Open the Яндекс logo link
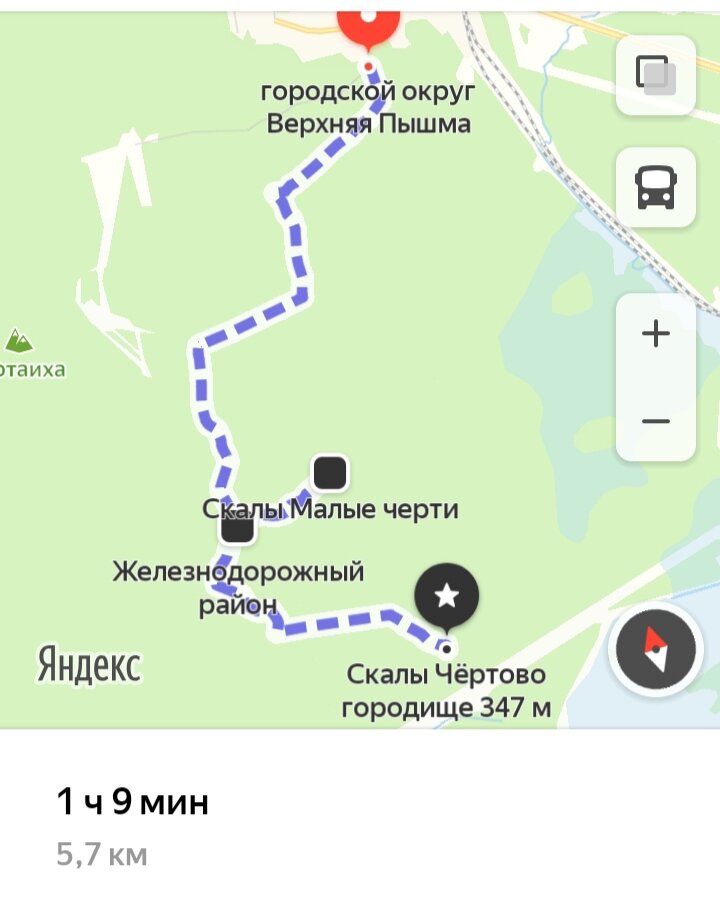Viewport: 720px width, 915px height. (x=89, y=662)
